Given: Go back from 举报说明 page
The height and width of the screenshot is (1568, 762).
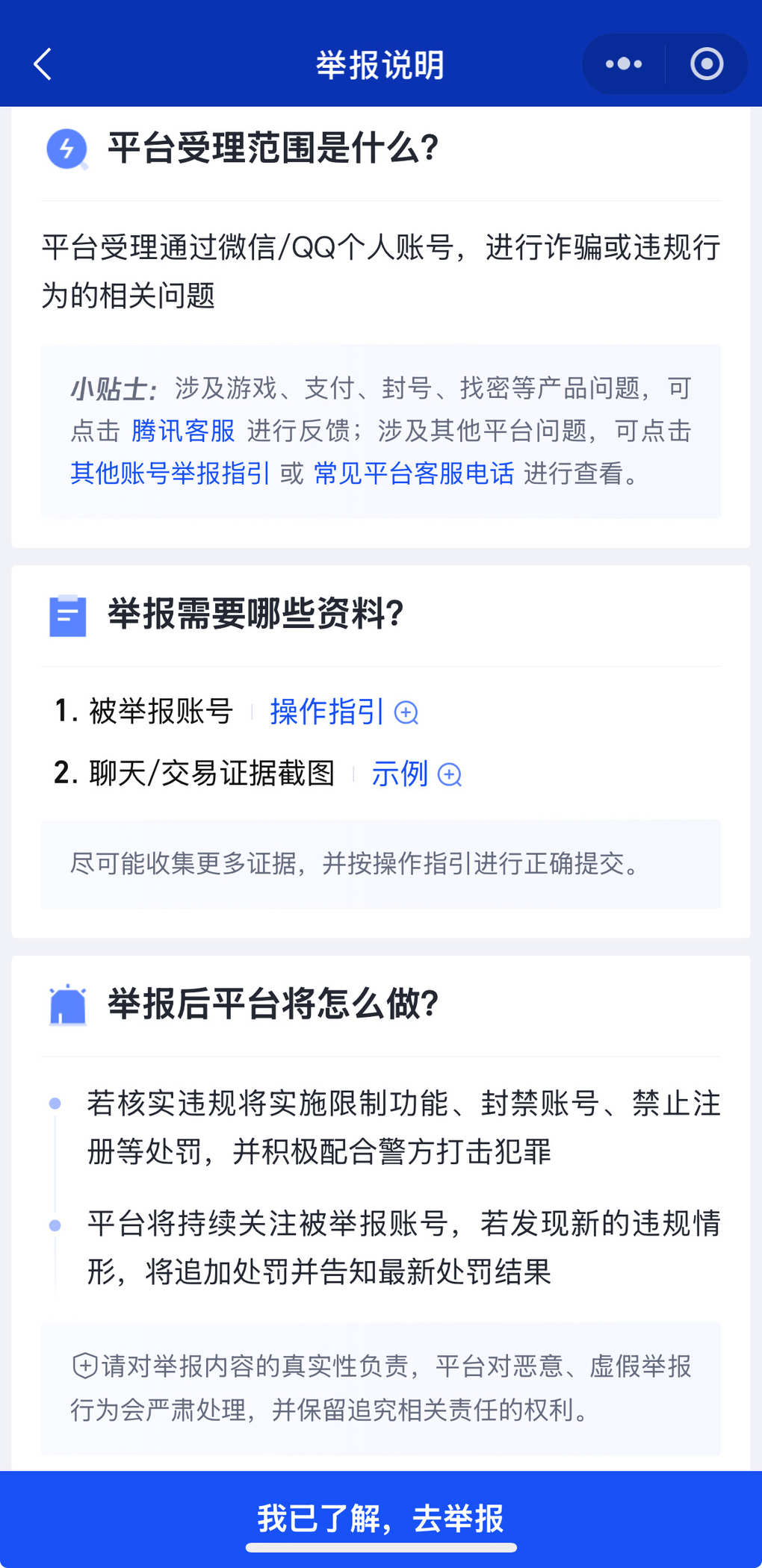Looking at the screenshot, I should tap(43, 64).
